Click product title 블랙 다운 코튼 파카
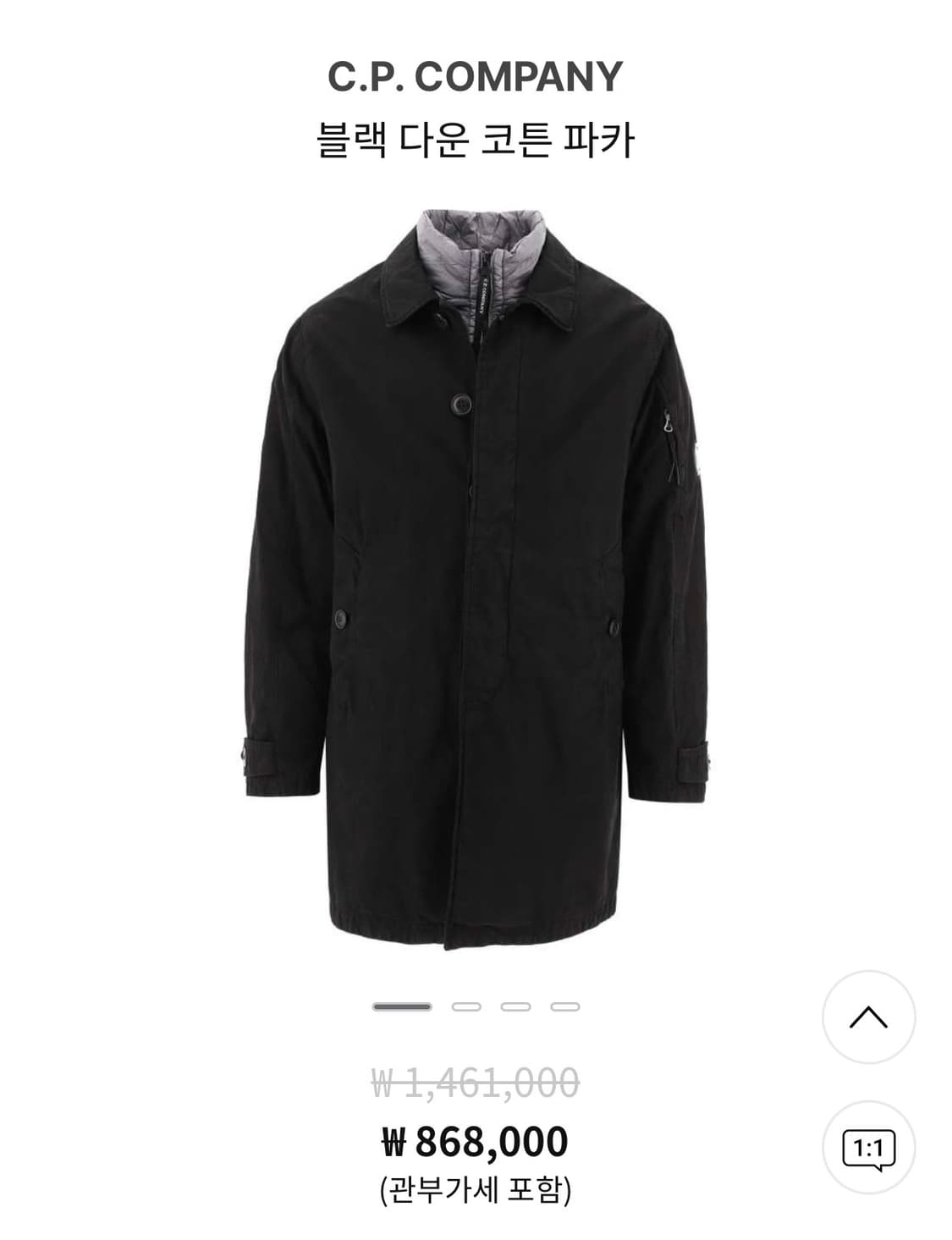Viewport: 952px width, 1240px height. pyautogui.click(x=476, y=138)
